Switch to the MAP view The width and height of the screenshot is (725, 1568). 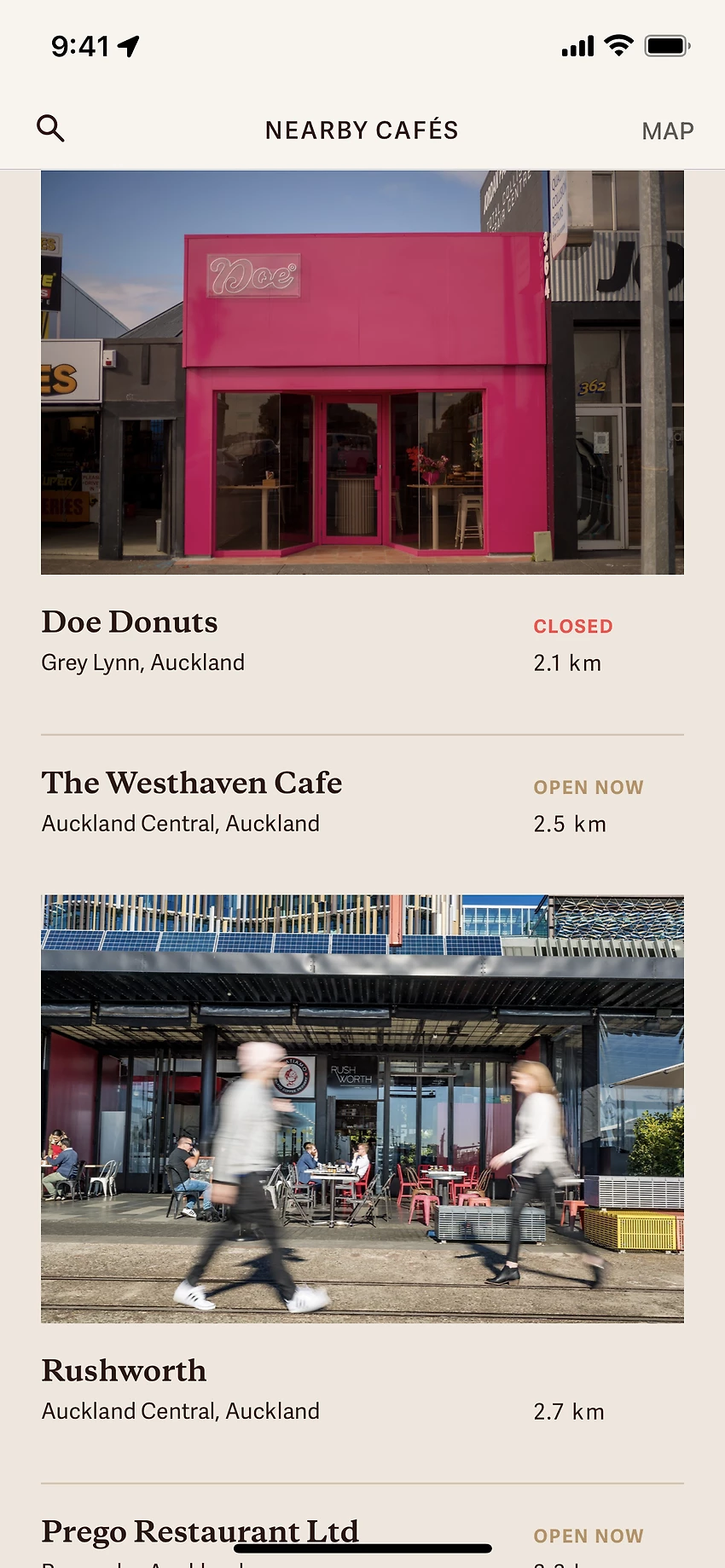667,130
